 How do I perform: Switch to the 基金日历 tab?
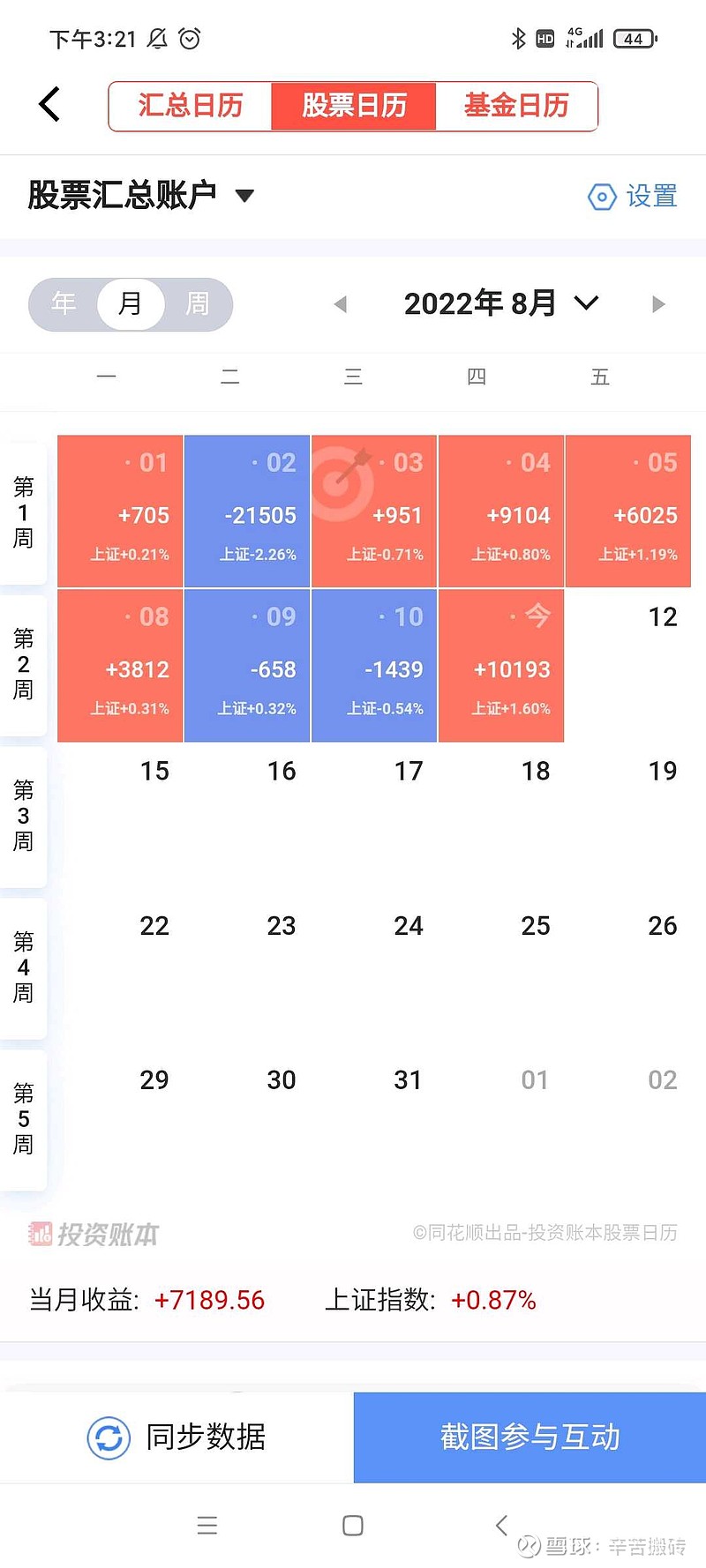[x=517, y=106]
